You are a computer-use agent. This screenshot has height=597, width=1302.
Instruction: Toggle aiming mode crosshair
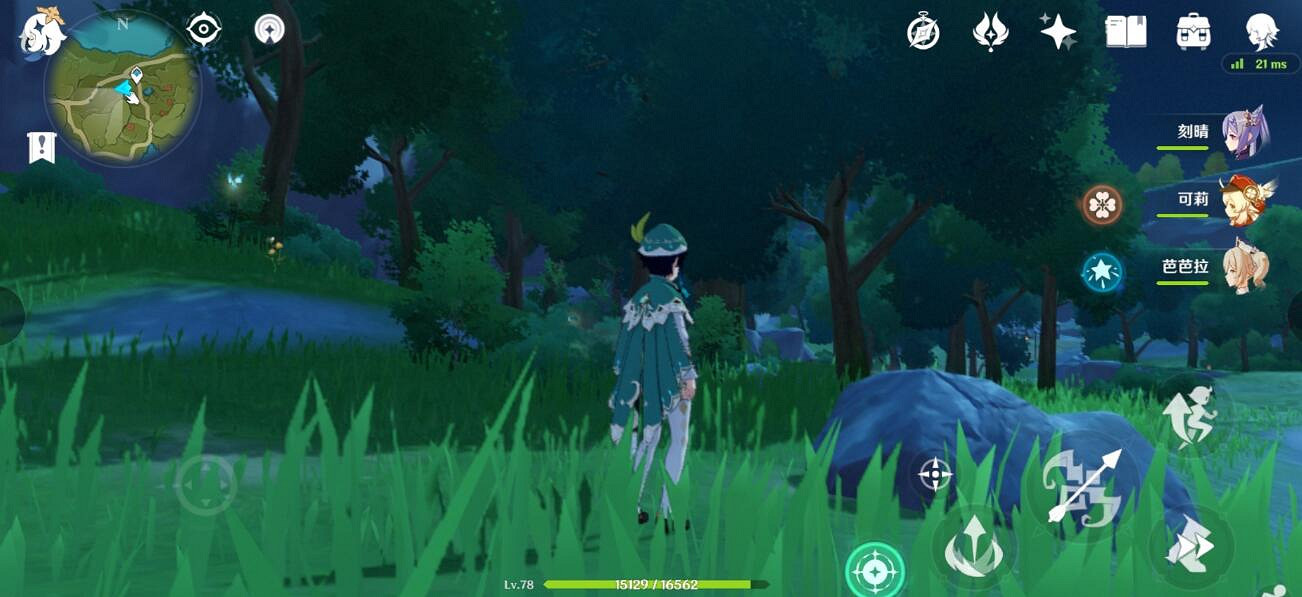(x=935, y=474)
